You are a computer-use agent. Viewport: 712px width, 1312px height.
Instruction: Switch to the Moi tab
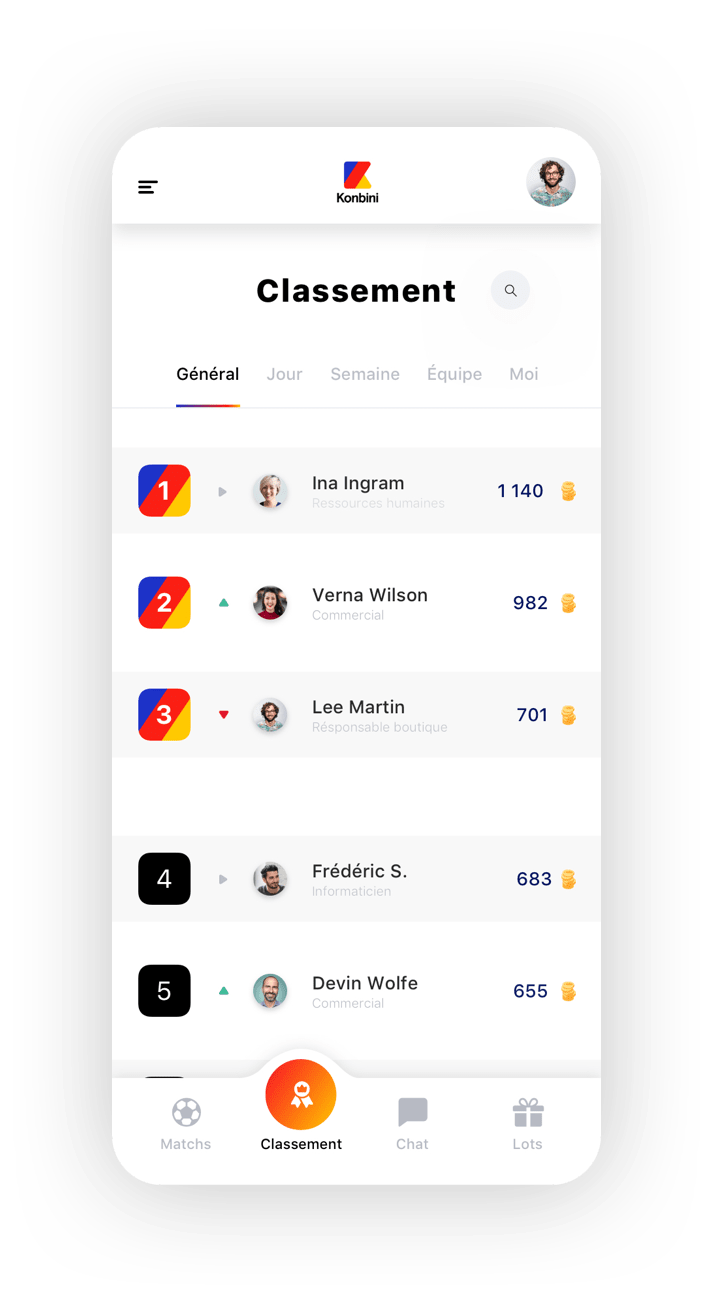coord(524,375)
